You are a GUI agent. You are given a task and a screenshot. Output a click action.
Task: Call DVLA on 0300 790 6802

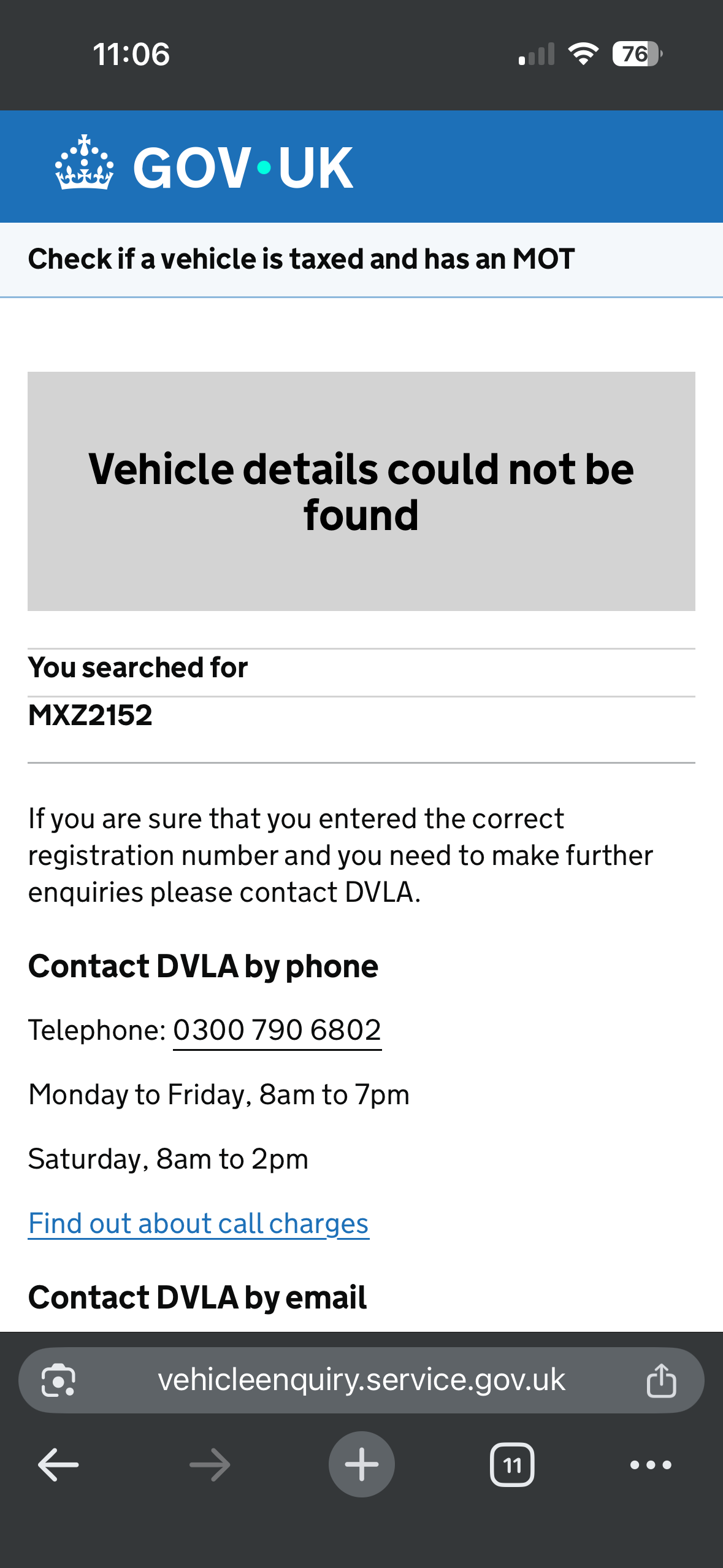click(x=277, y=1030)
